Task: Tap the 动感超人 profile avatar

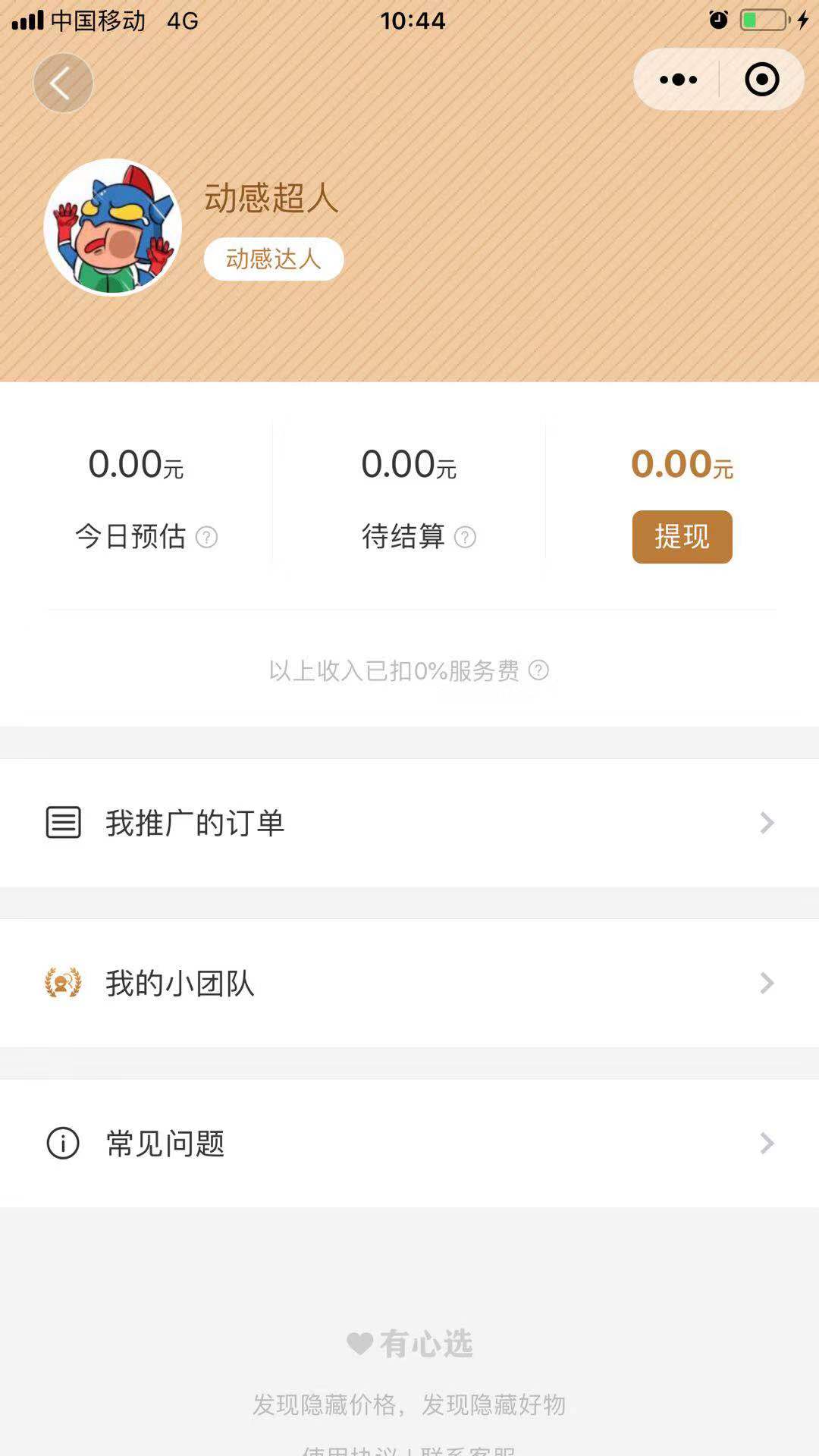Action: tap(113, 227)
